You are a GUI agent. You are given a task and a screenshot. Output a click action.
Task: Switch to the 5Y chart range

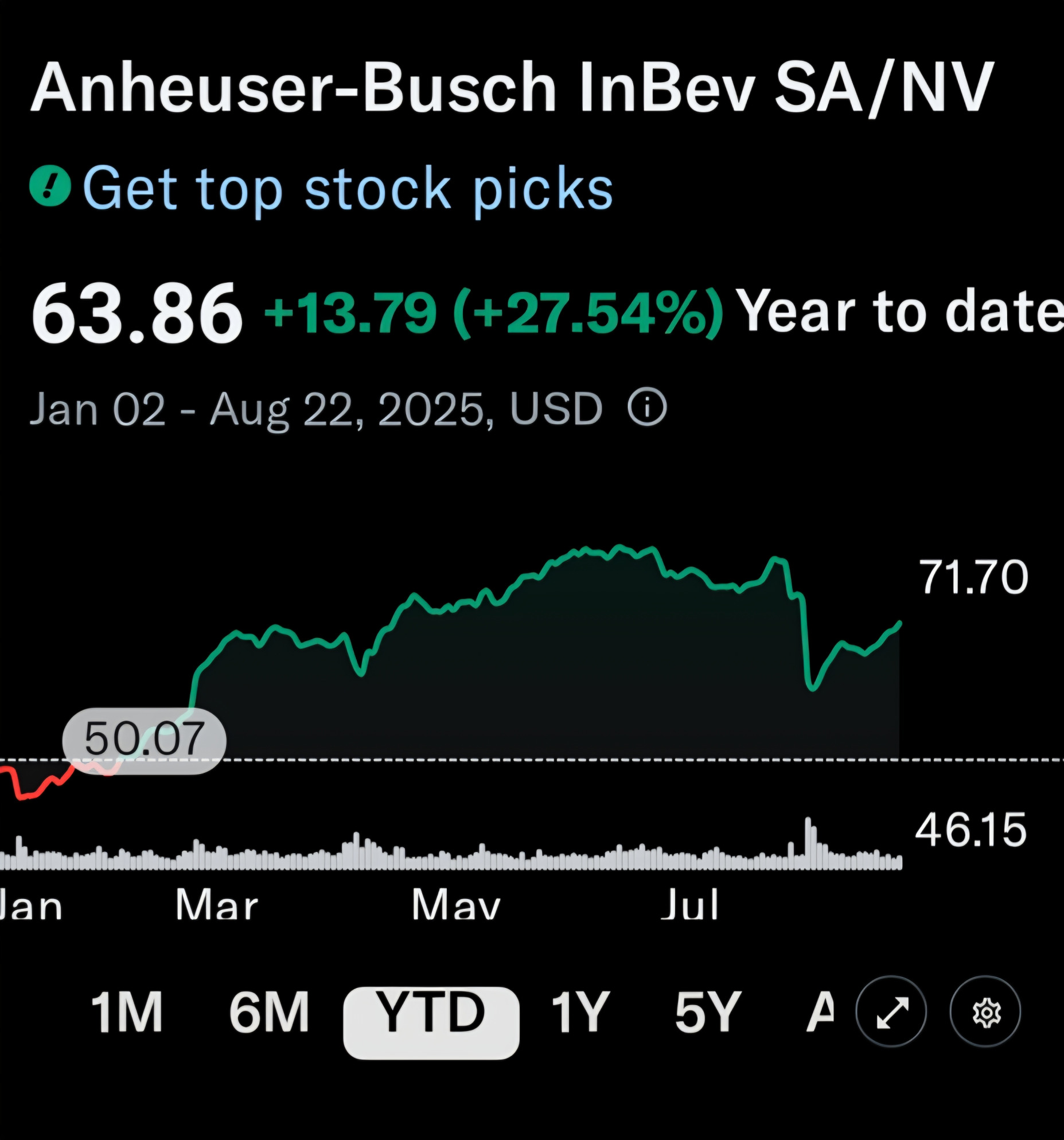coord(708,1013)
